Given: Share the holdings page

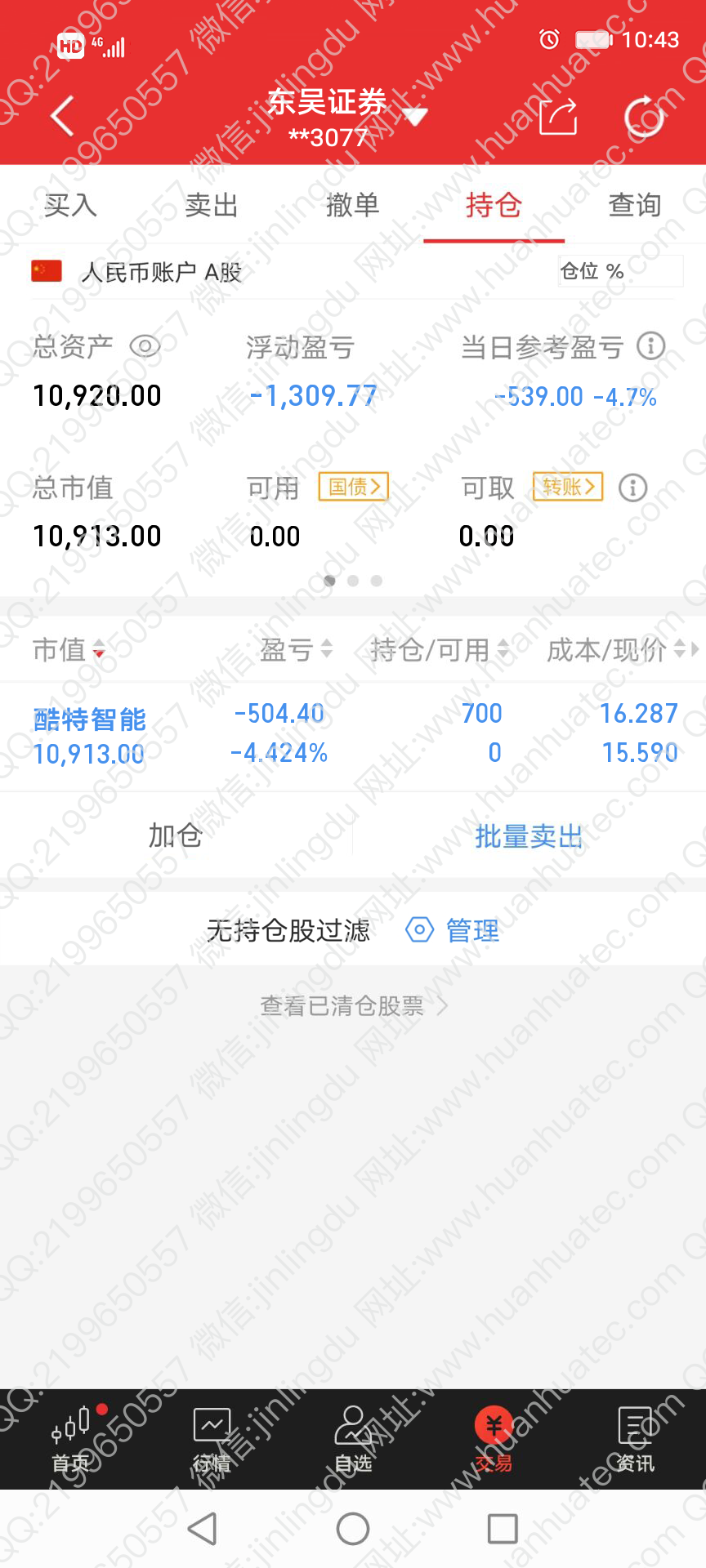Looking at the screenshot, I should [x=559, y=116].
